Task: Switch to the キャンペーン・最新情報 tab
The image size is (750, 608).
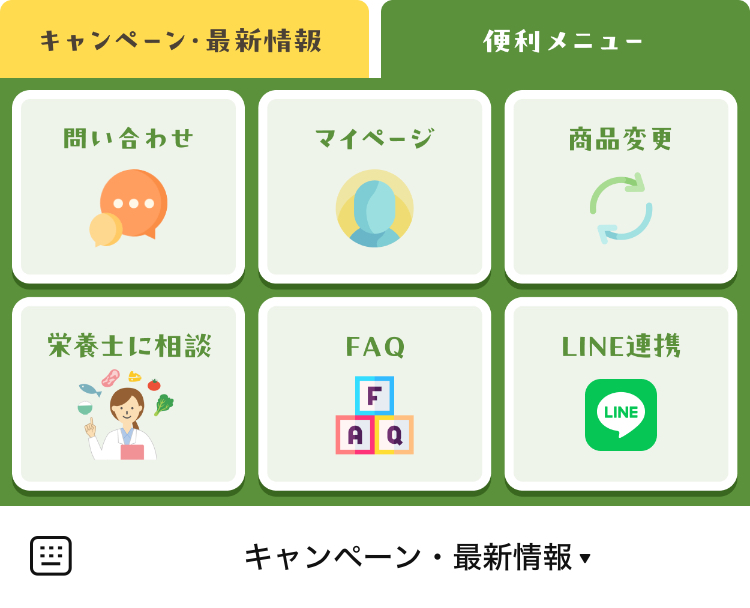Action: click(x=183, y=40)
